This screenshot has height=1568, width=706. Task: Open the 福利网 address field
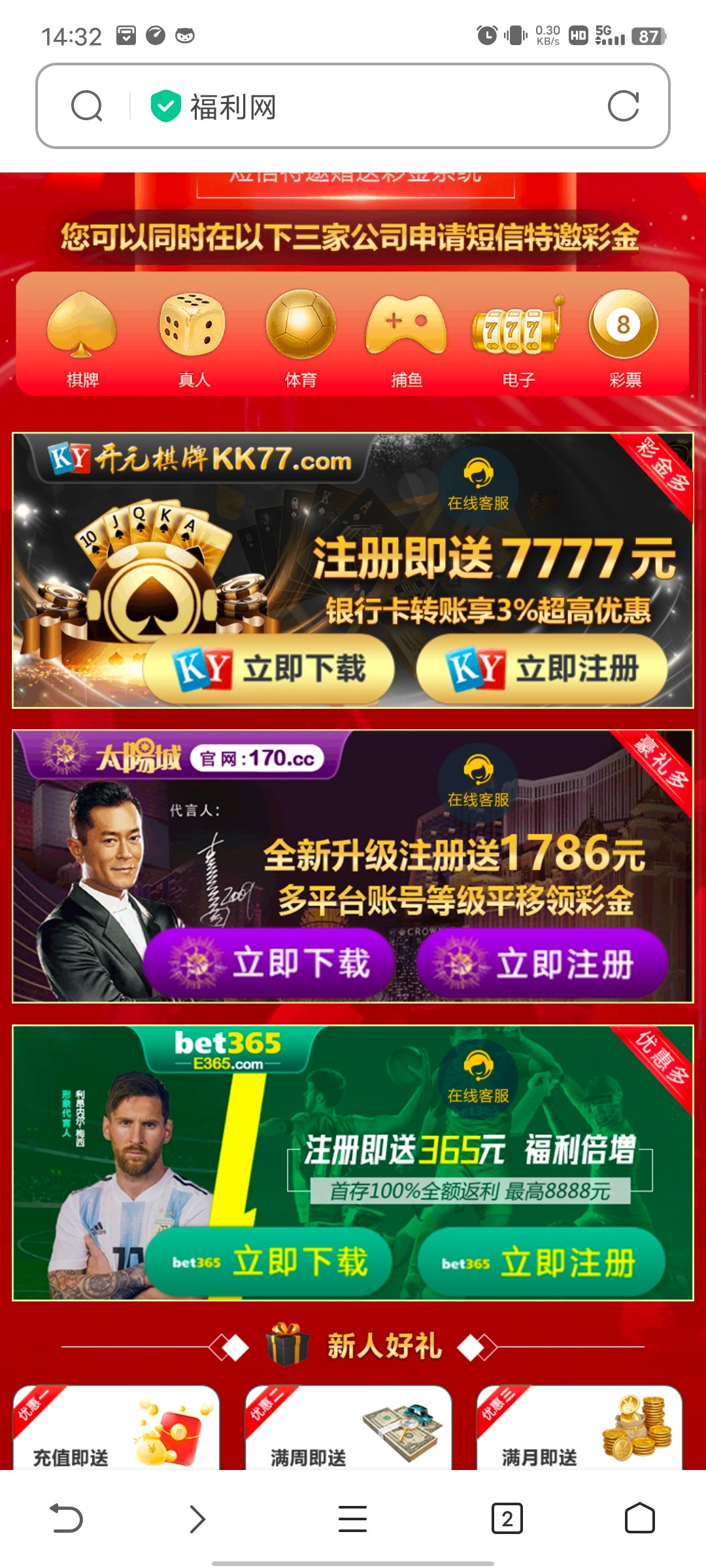click(x=366, y=106)
